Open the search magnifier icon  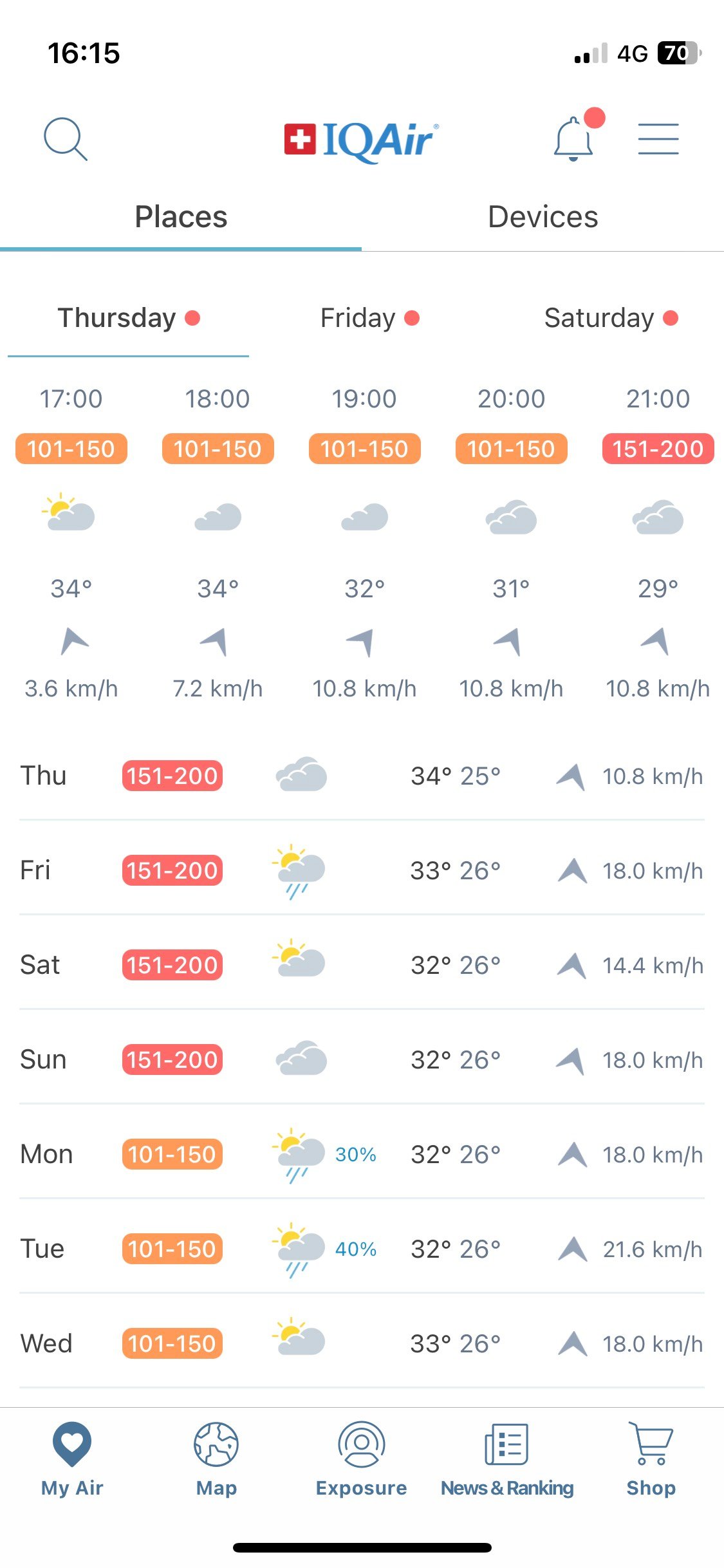pos(65,138)
